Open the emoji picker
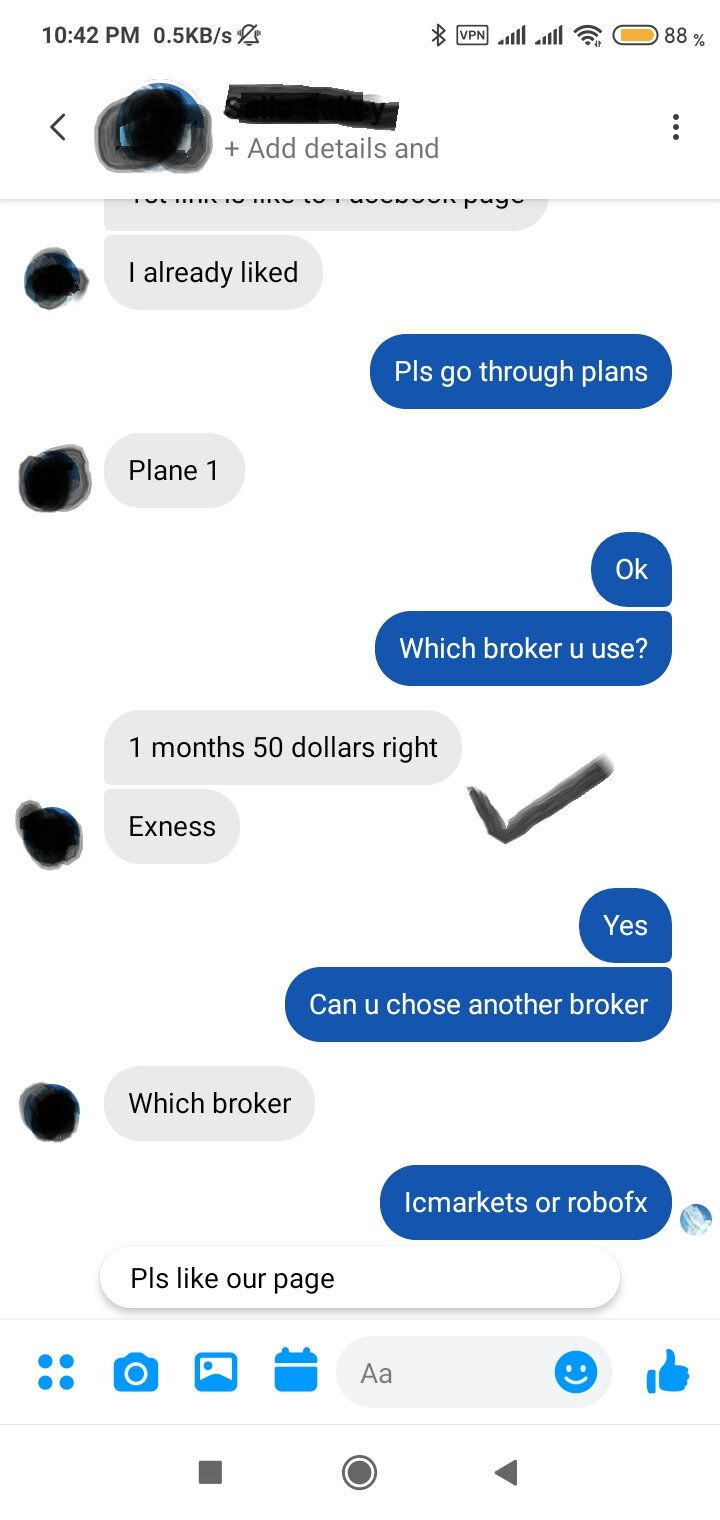720x1520 pixels. tap(576, 1373)
